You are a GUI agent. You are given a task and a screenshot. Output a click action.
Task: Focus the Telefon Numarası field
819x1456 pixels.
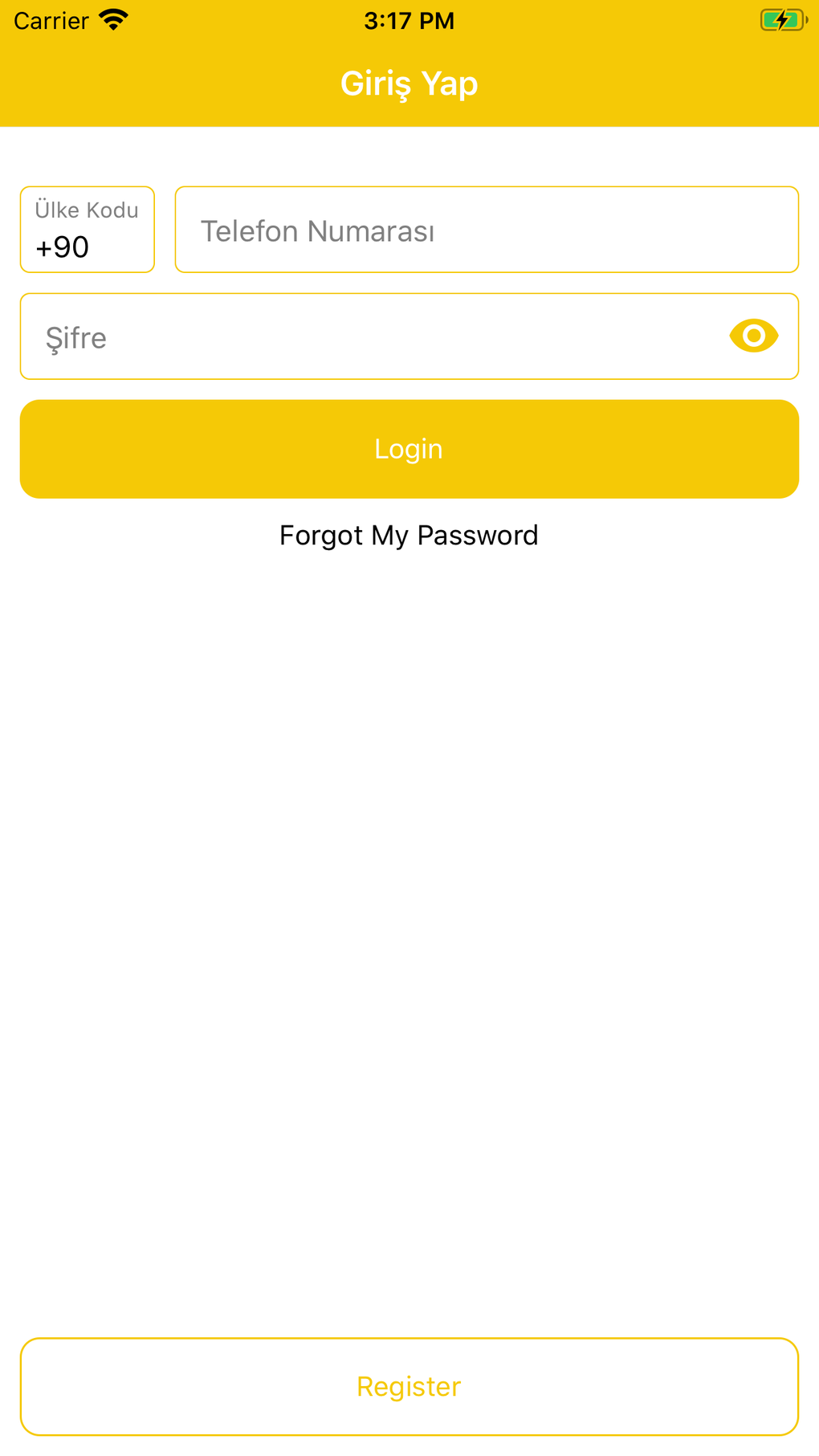487,230
